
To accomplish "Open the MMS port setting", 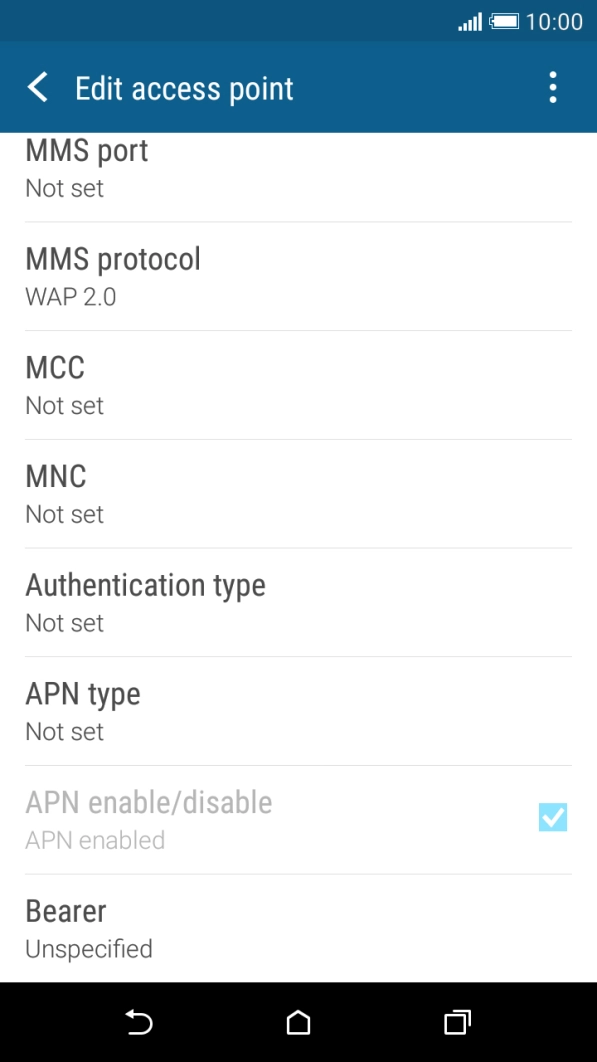I will click(298, 177).
